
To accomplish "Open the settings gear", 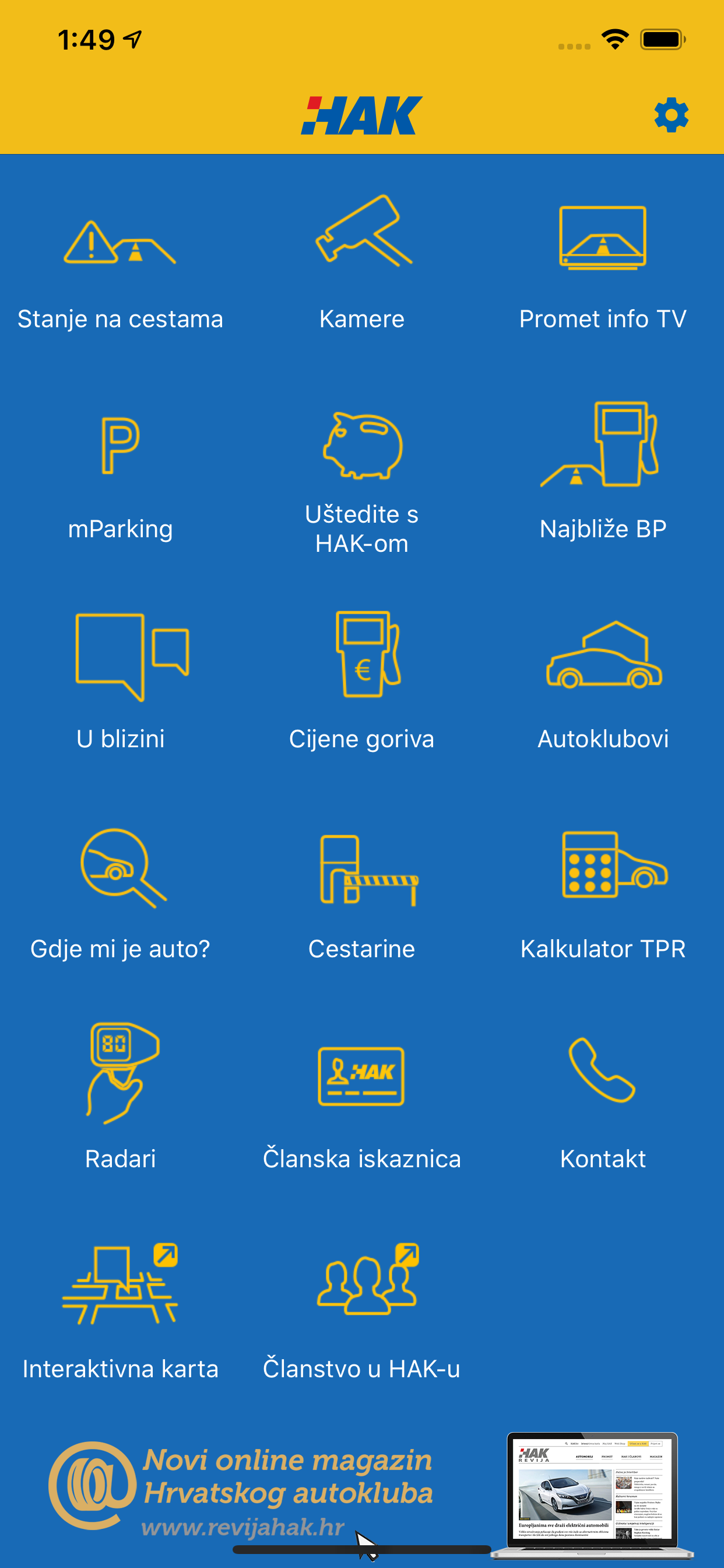I will [670, 114].
